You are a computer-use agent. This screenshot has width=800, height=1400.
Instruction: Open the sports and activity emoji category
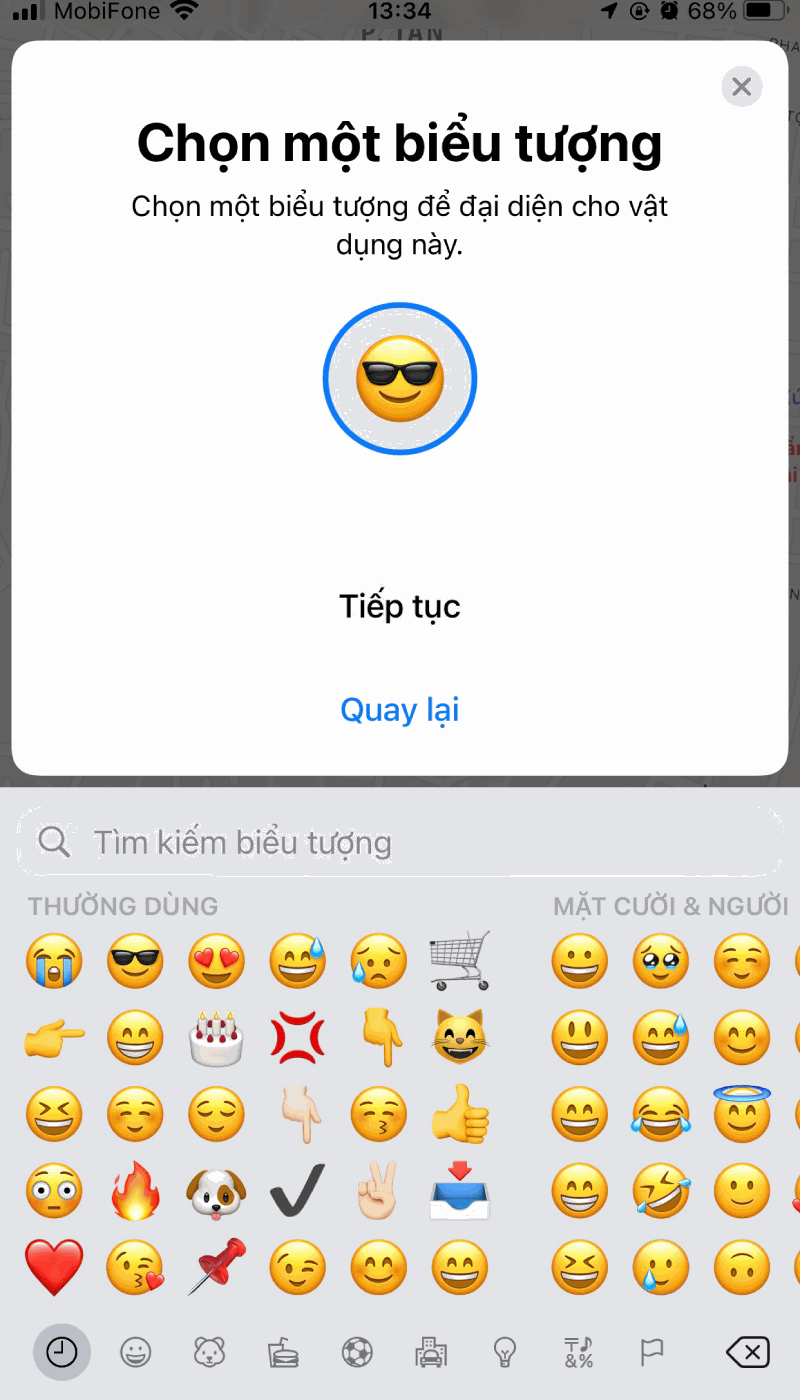pyautogui.click(x=357, y=1353)
